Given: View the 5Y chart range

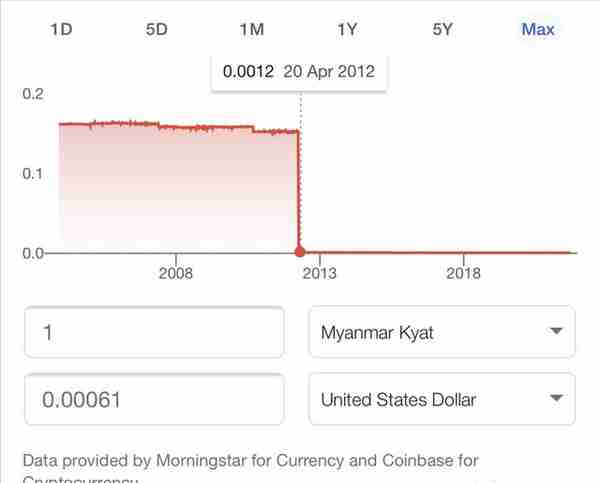Looking at the screenshot, I should coord(443,29).
